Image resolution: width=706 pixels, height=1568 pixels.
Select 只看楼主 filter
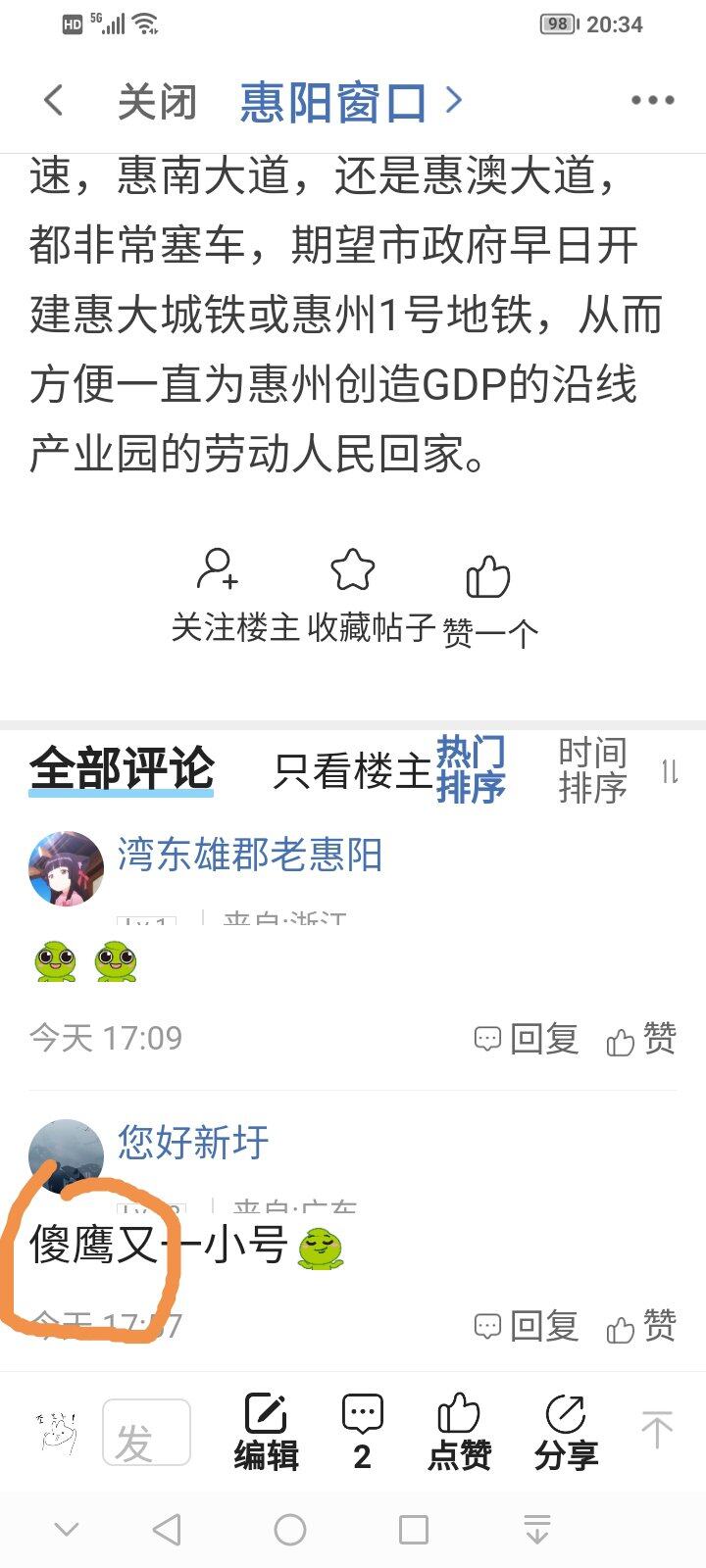click(x=351, y=771)
